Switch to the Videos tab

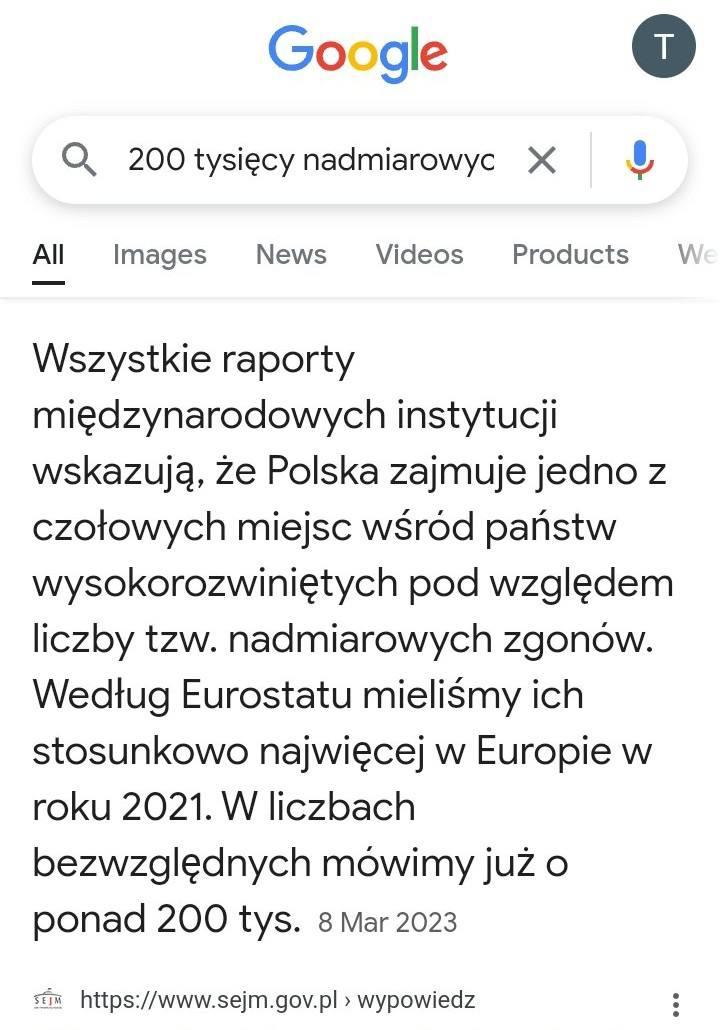[x=419, y=254]
